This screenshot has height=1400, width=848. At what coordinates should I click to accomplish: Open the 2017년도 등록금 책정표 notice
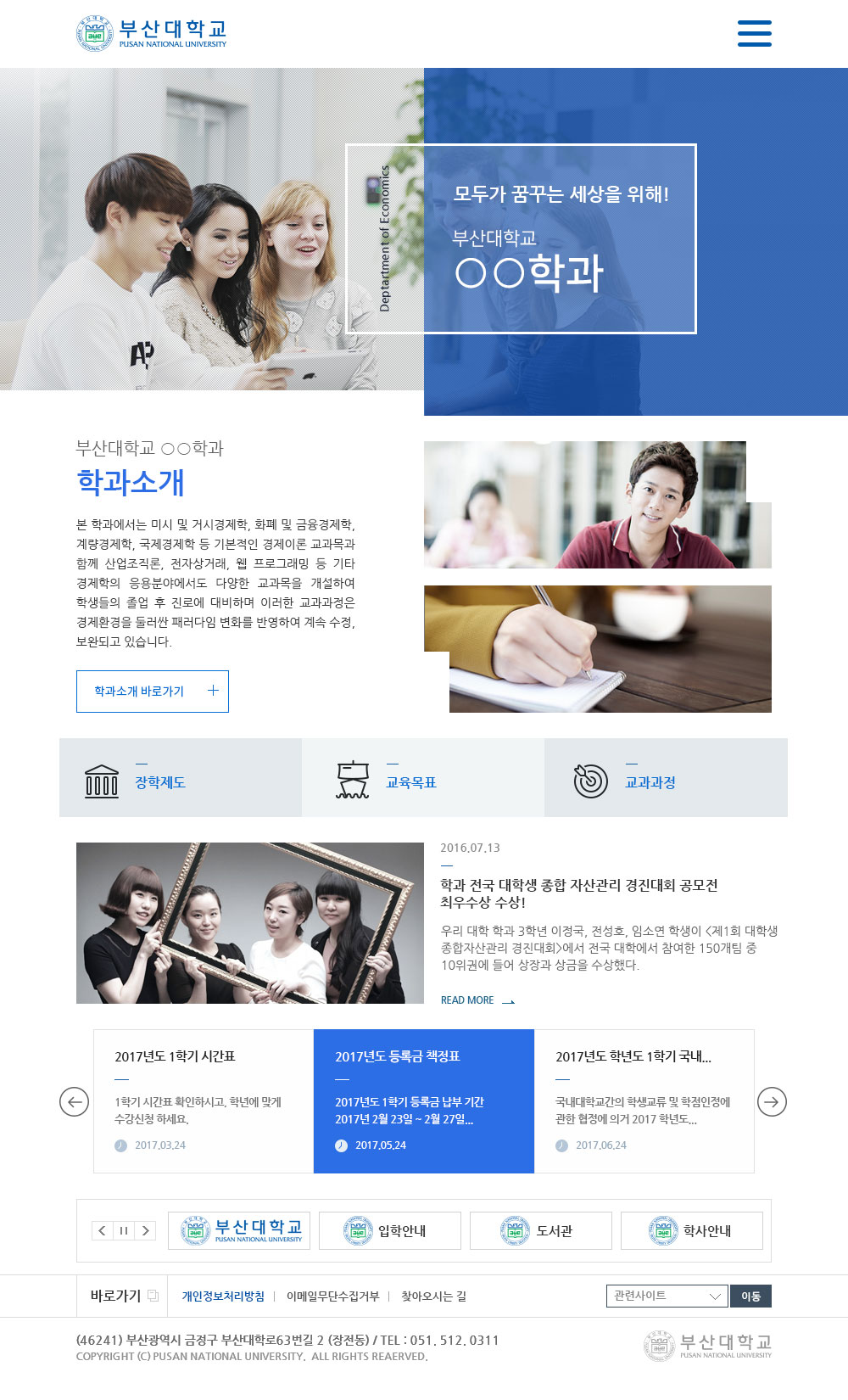[424, 1100]
